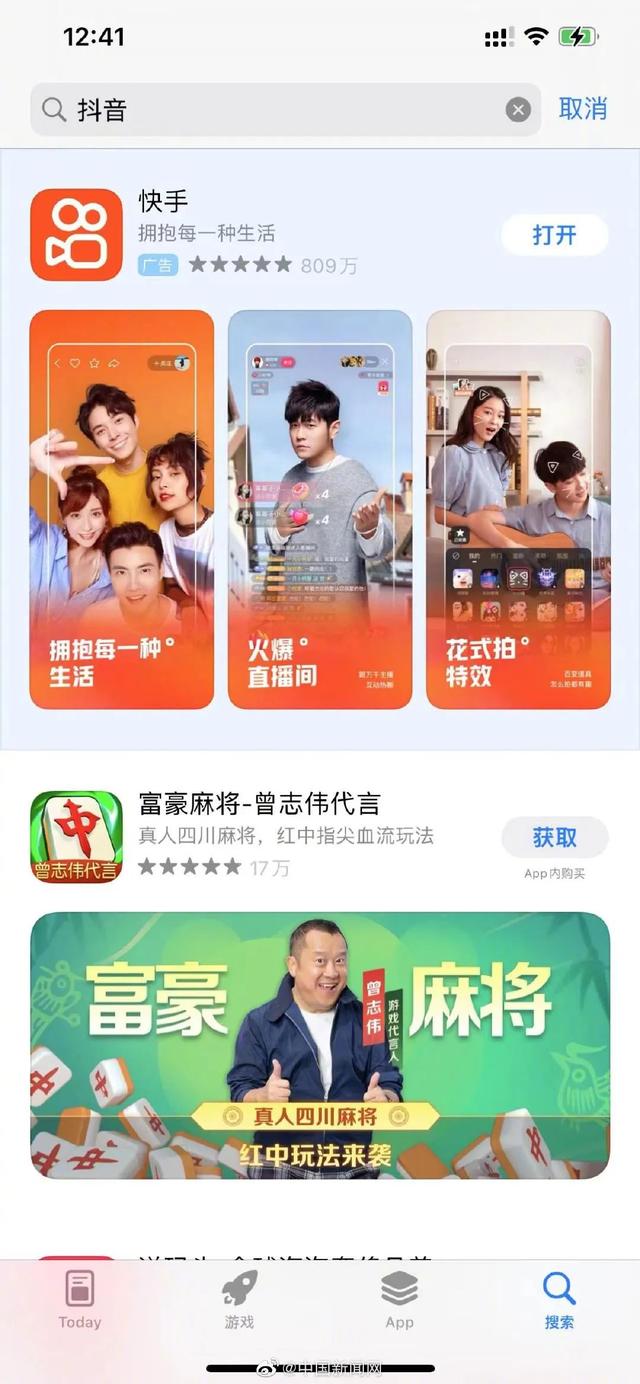The width and height of the screenshot is (640, 1384).
Task: Open the 快手 app with the 打开 button
Action: coord(554,235)
